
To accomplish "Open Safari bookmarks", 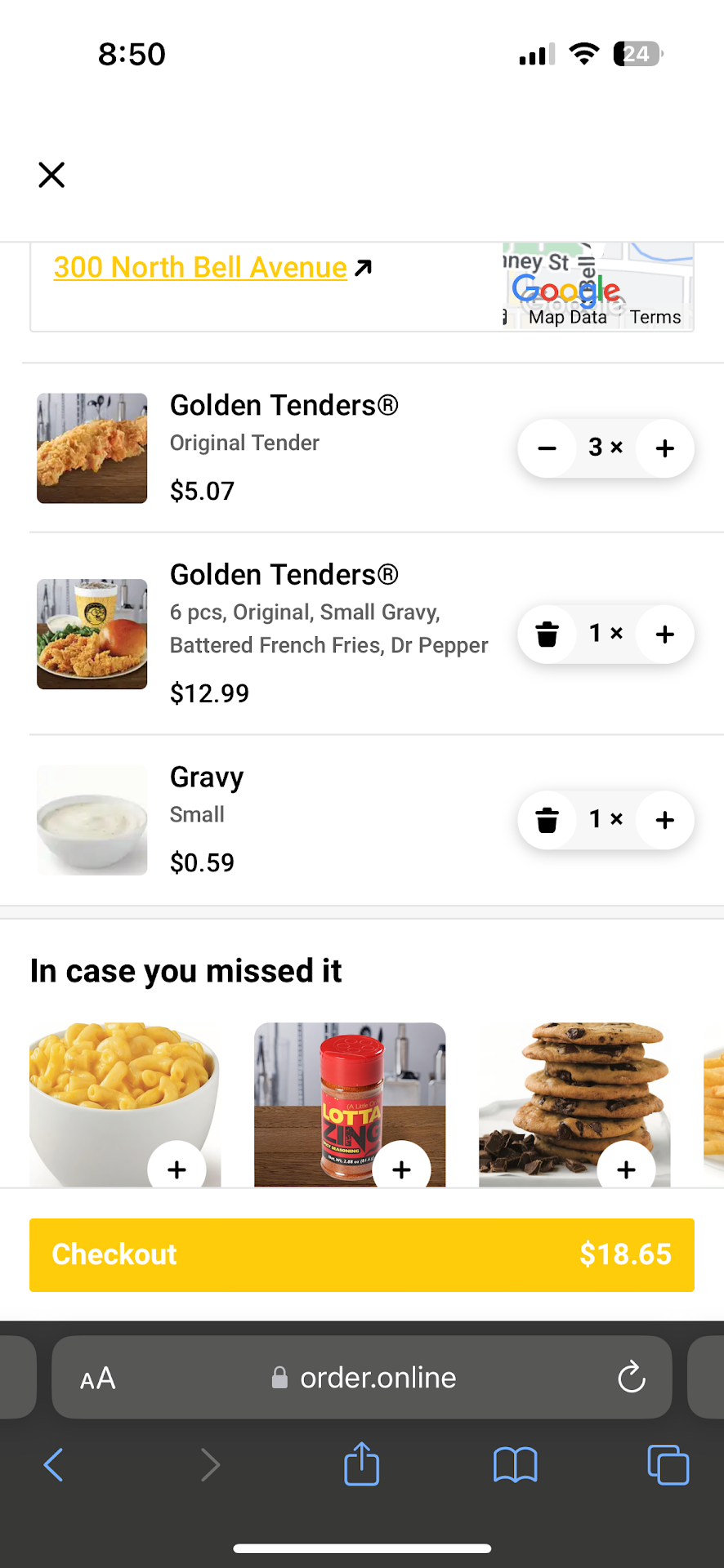I will (515, 1464).
